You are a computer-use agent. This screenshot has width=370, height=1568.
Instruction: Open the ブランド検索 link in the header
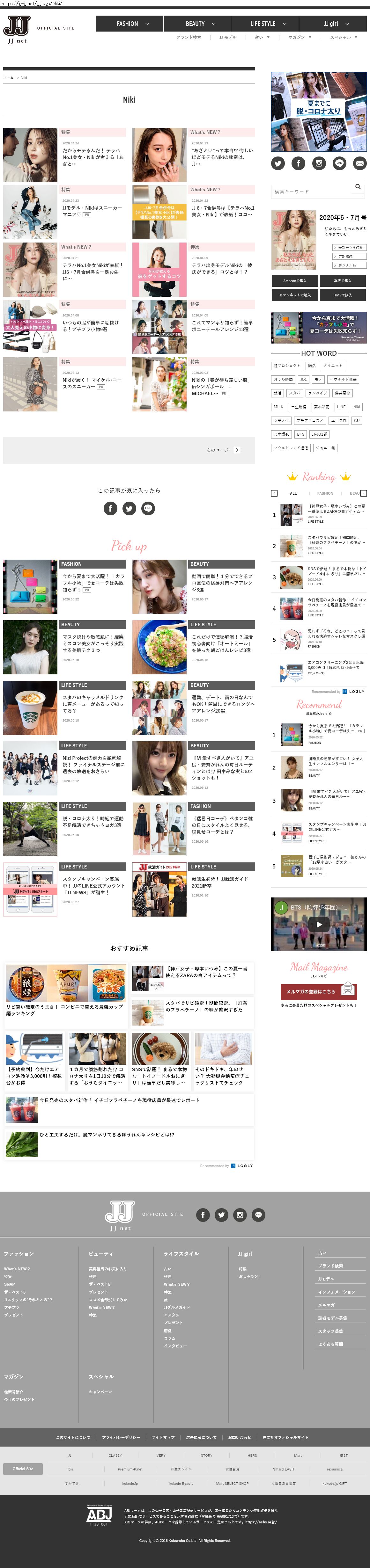coord(189,37)
